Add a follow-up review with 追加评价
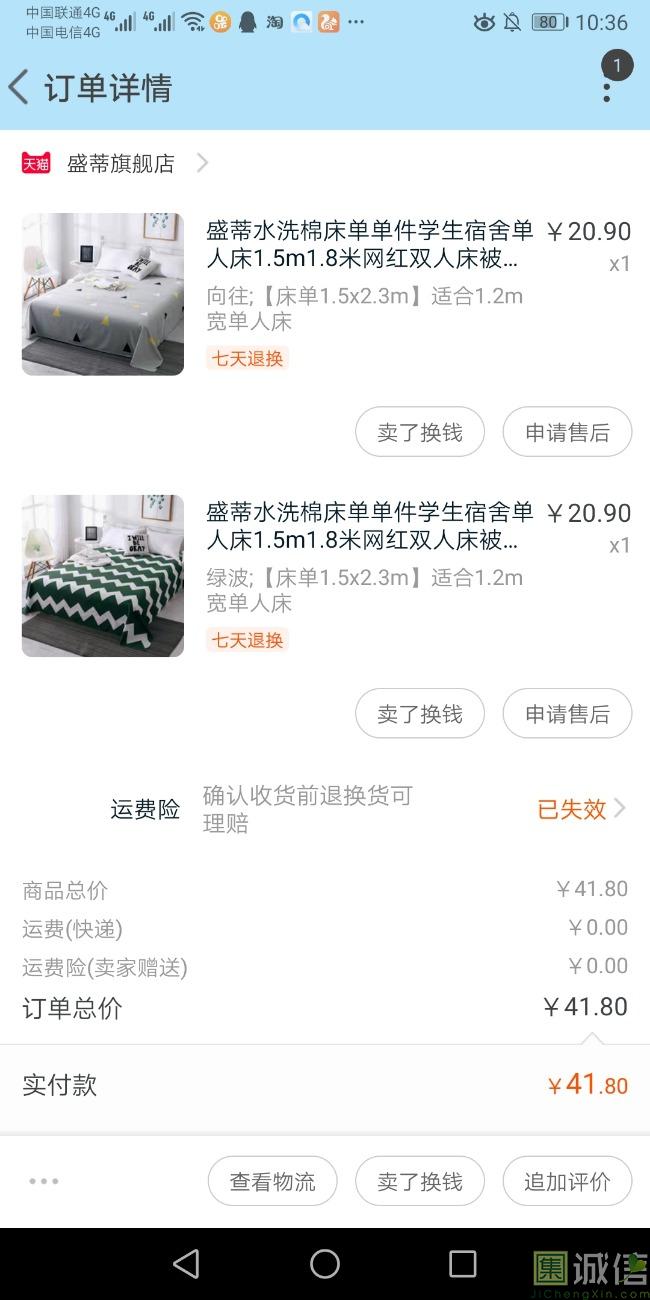The width and height of the screenshot is (650, 1300). coord(567,1181)
